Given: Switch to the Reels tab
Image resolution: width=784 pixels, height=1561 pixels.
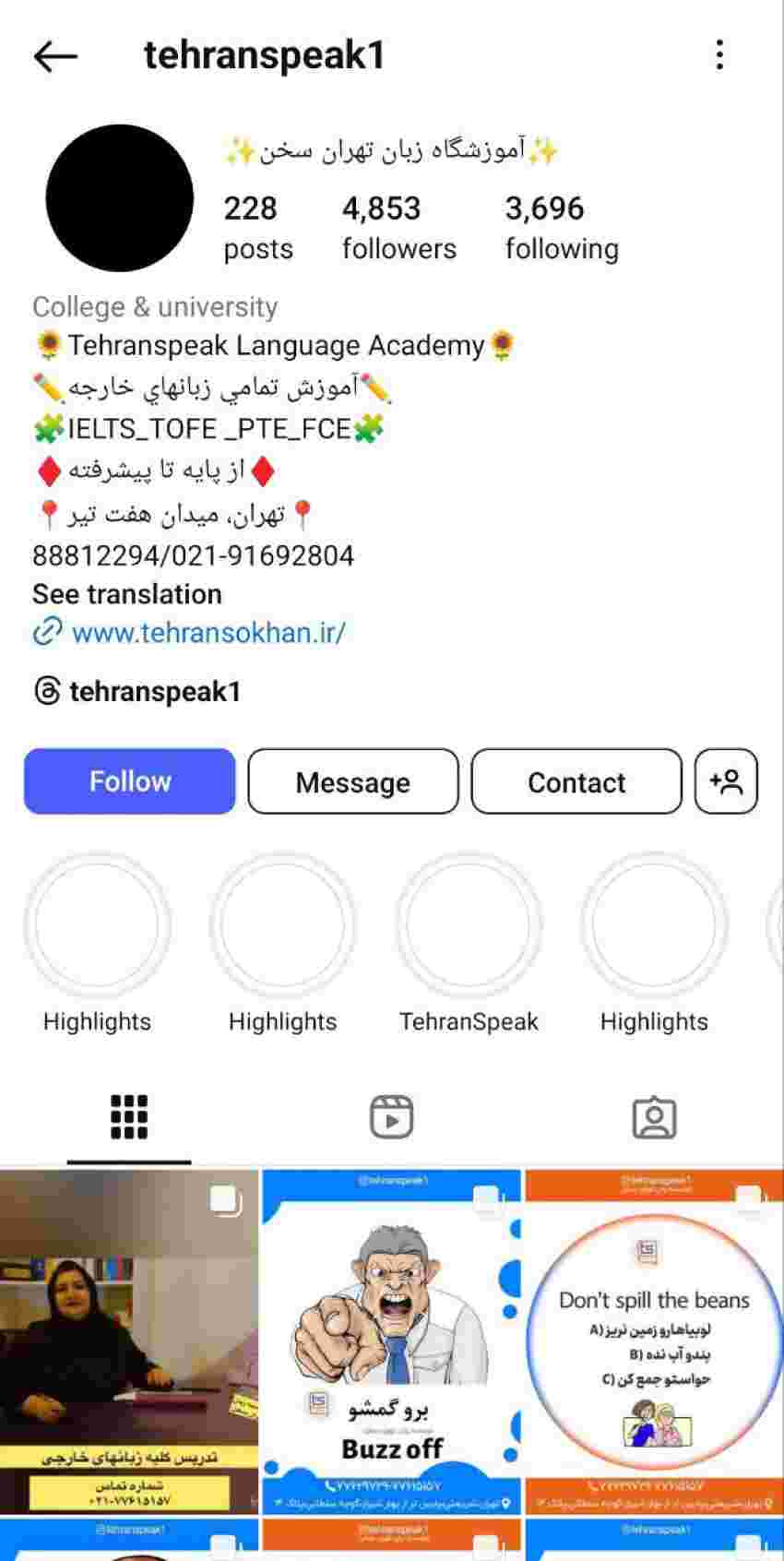Looking at the screenshot, I should 391,1117.
